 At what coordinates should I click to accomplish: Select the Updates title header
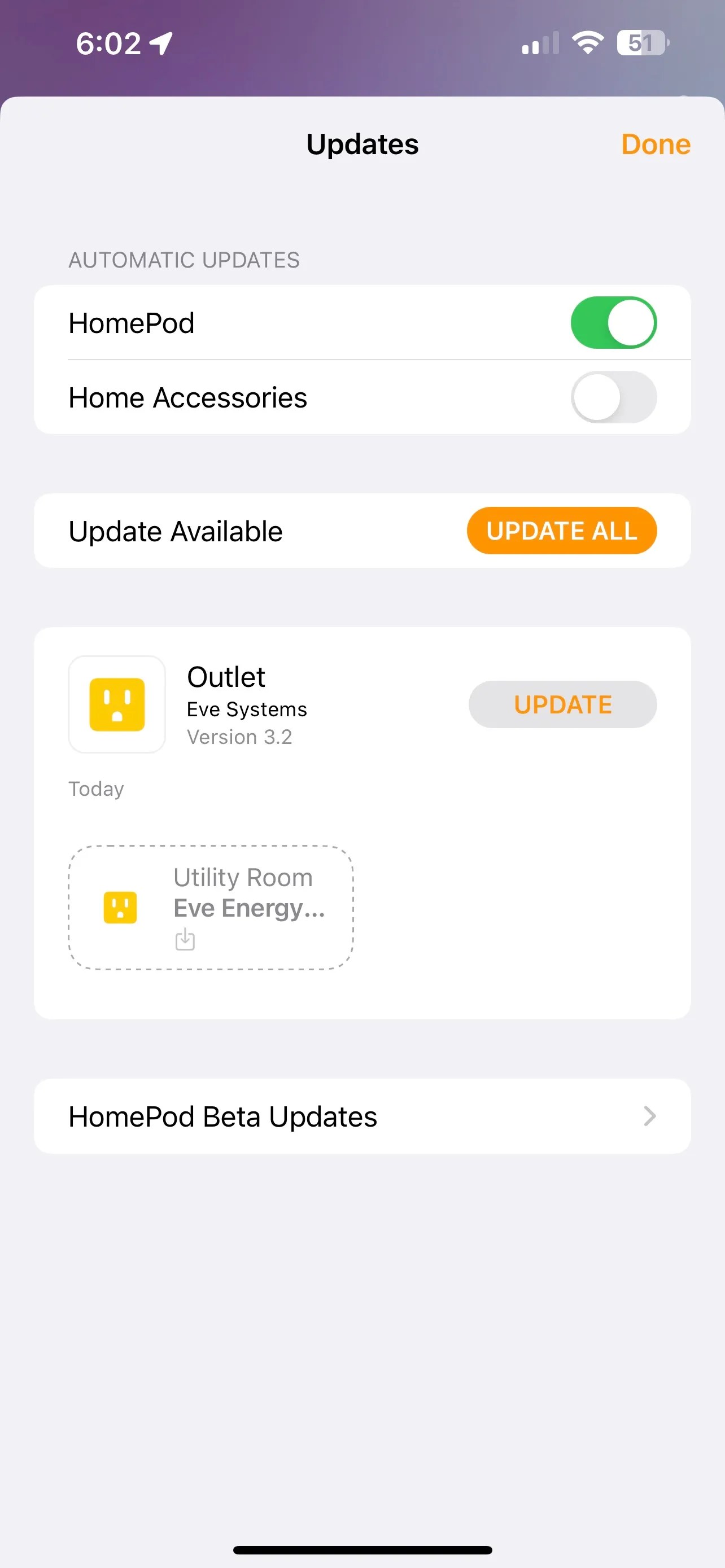coord(363,144)
